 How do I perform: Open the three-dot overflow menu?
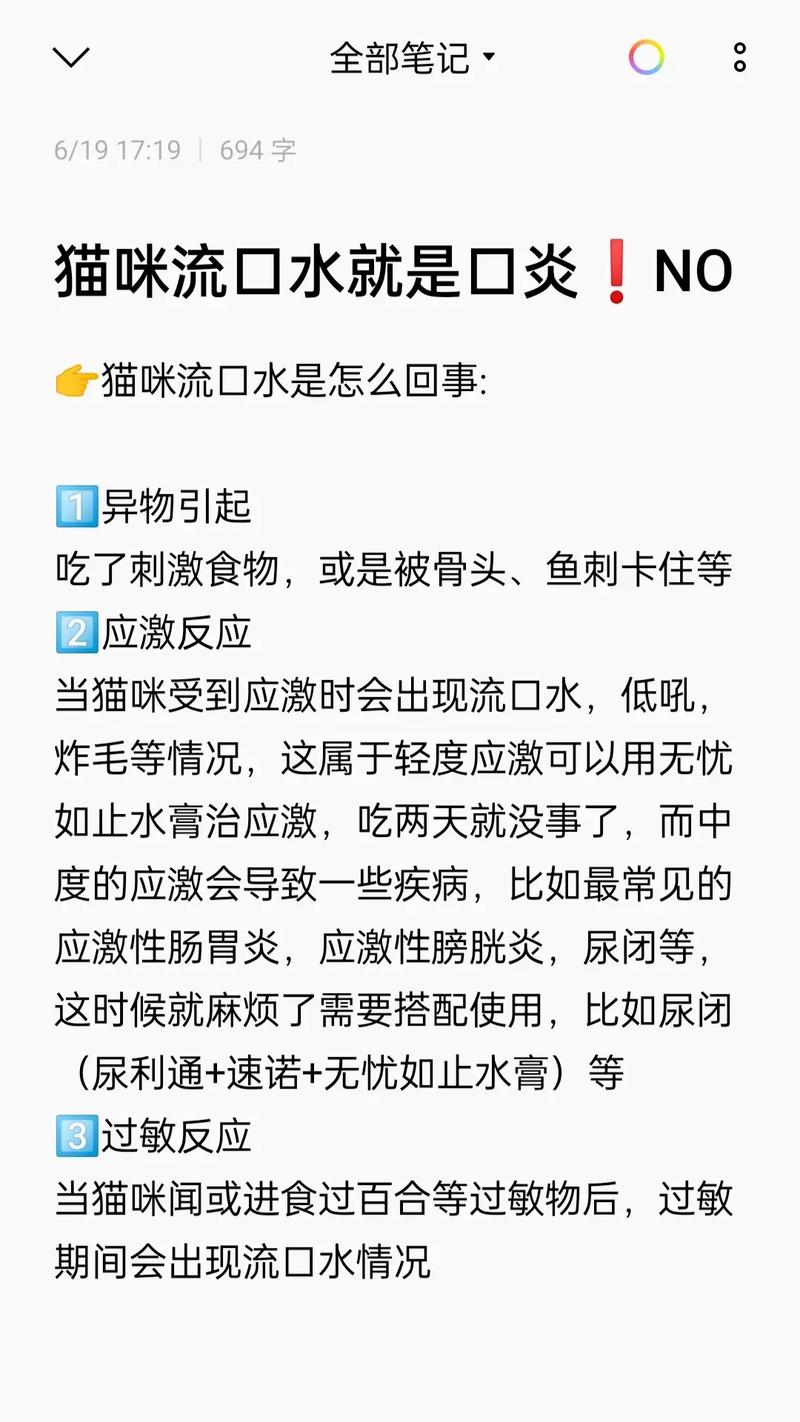click(x=738, y=57)
